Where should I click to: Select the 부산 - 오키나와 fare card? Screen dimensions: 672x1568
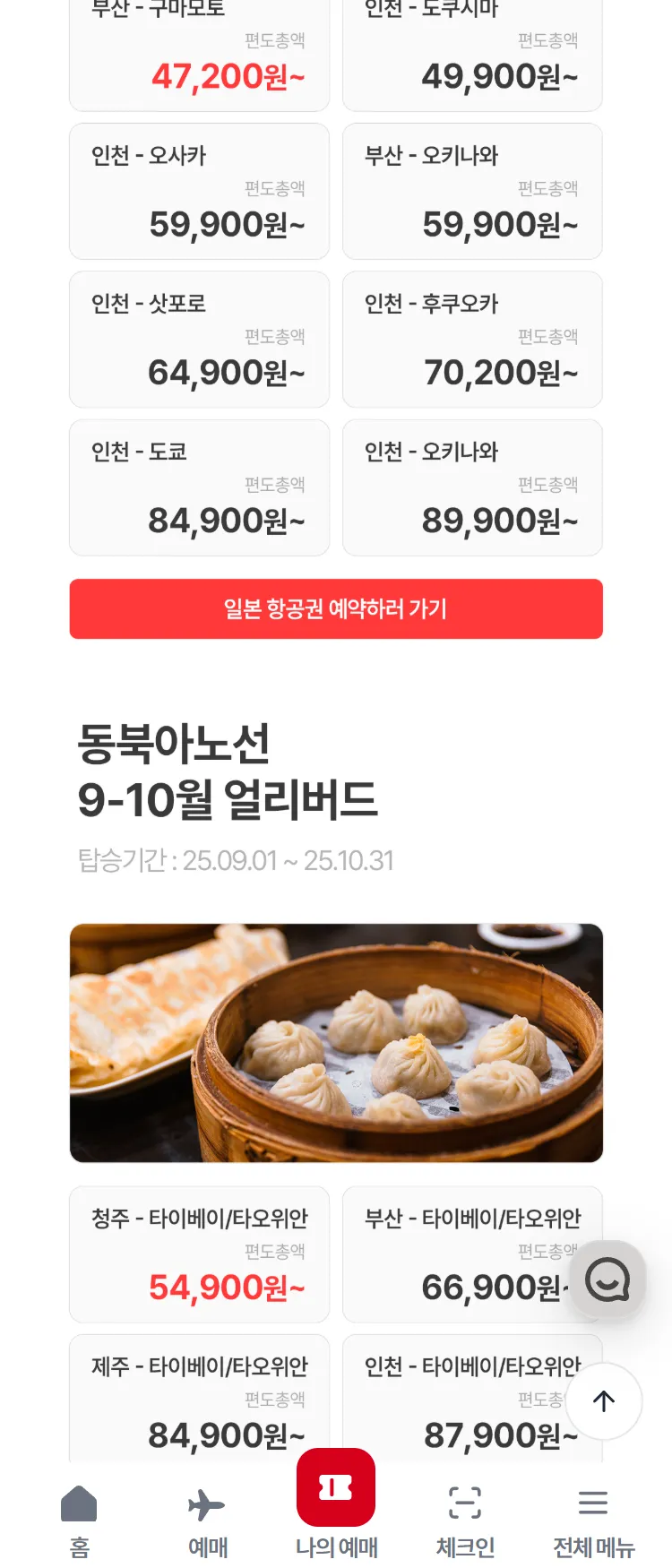tap(472, 192)
